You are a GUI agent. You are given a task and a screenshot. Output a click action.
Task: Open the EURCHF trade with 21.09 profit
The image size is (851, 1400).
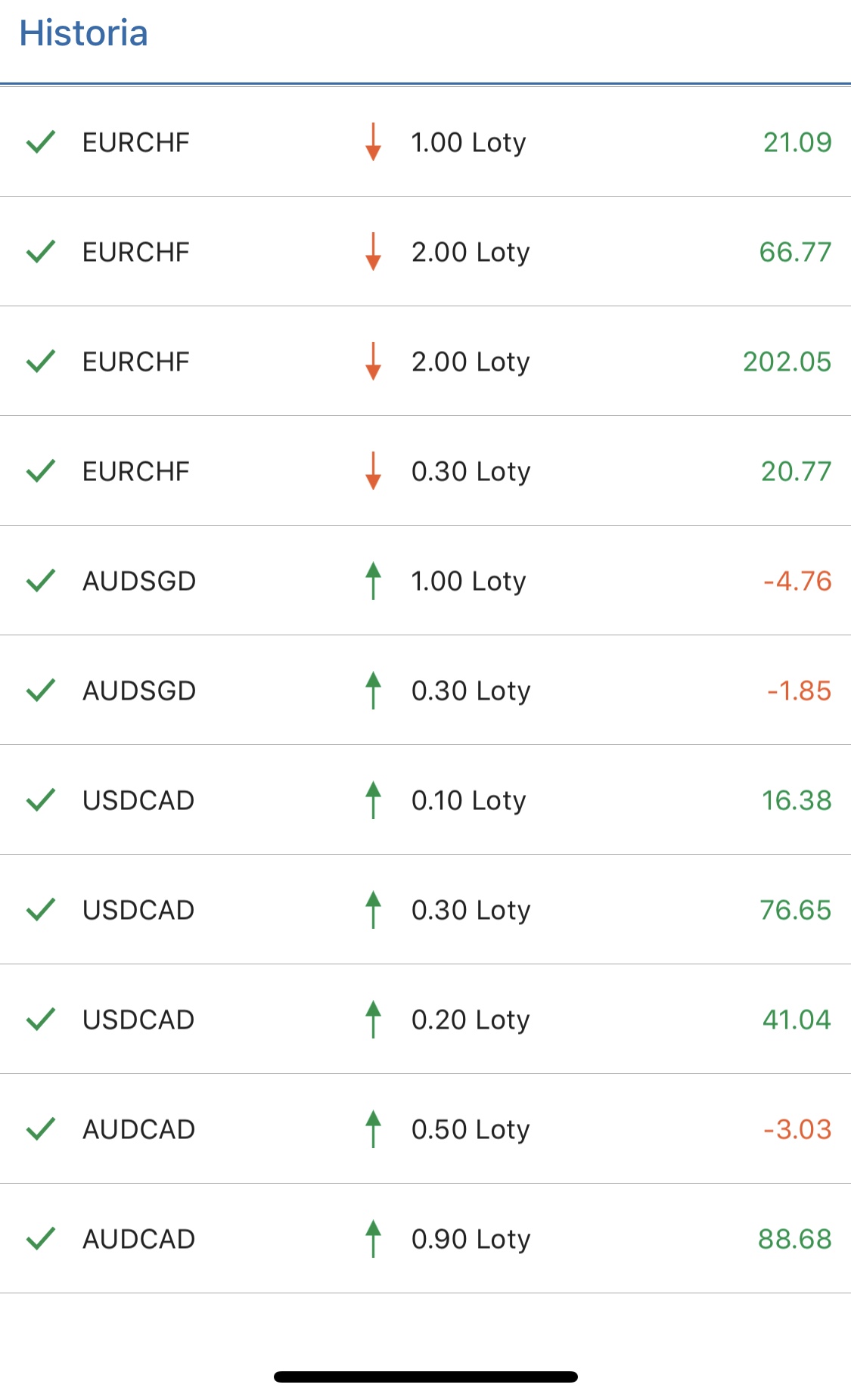(x=425, y=142)
